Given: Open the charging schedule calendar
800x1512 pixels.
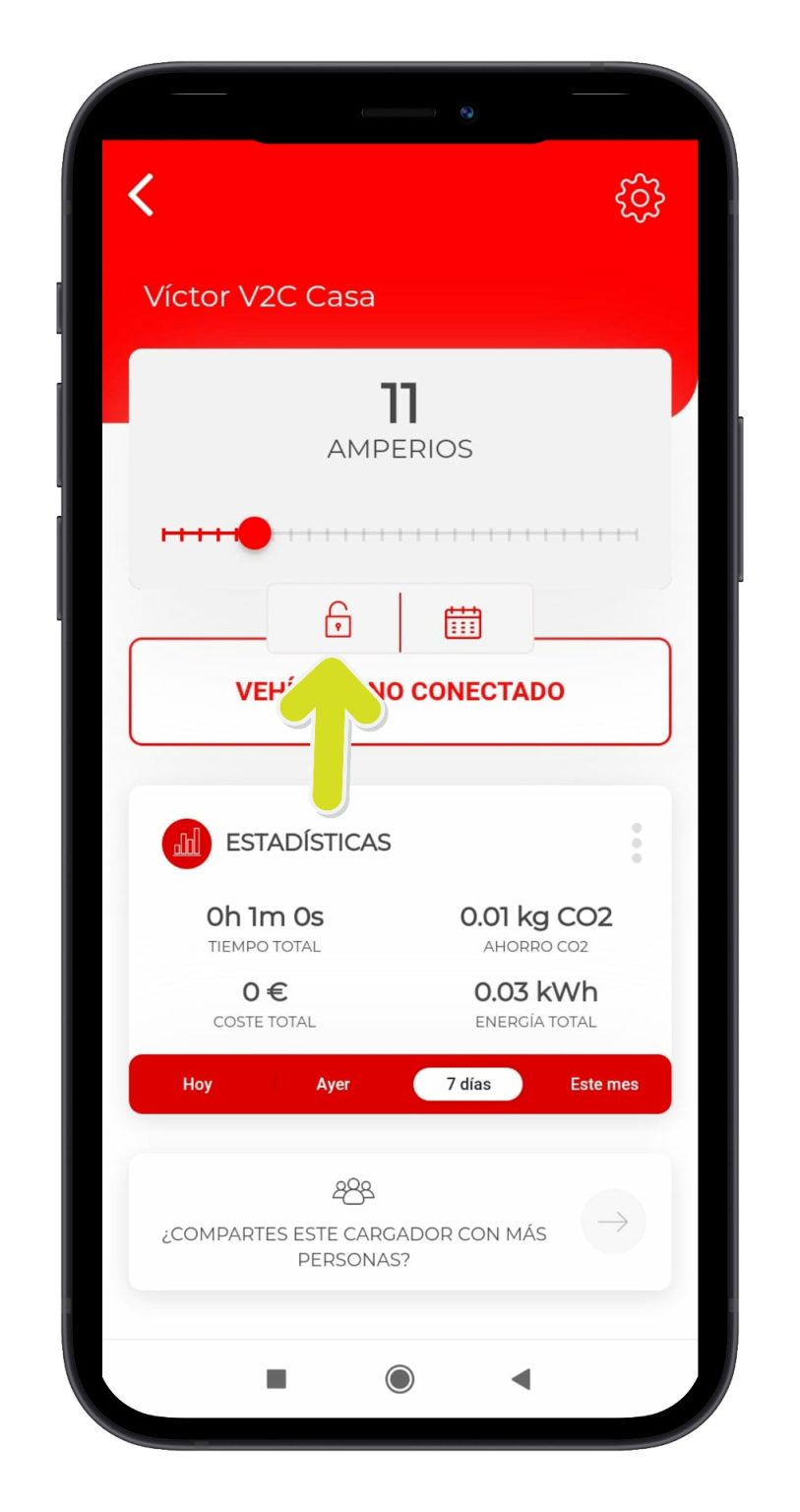Looking at the screenshot, I should (462, 622).
